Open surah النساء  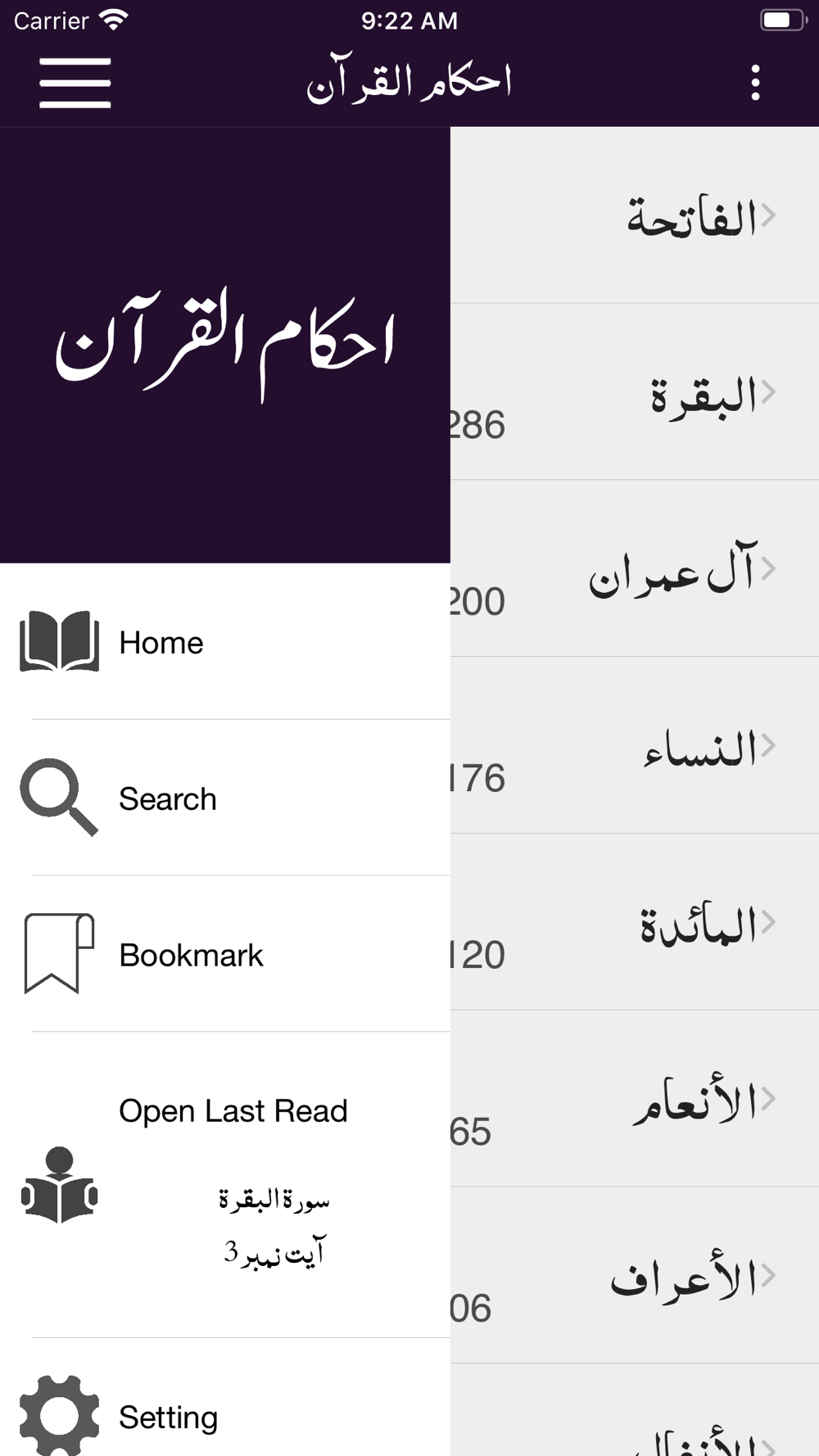coord(635,745)
